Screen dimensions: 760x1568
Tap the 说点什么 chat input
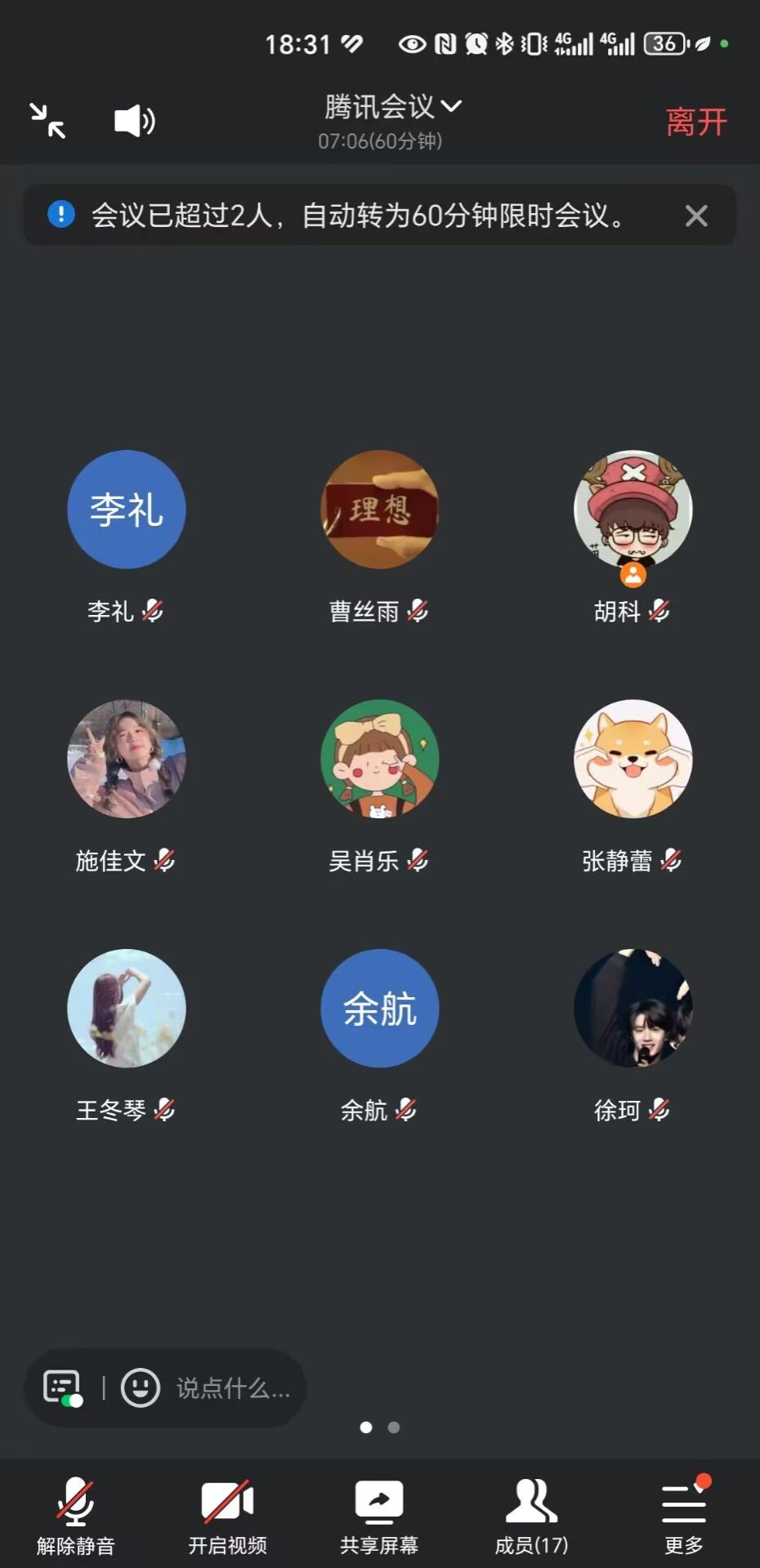pos(233,1388)
